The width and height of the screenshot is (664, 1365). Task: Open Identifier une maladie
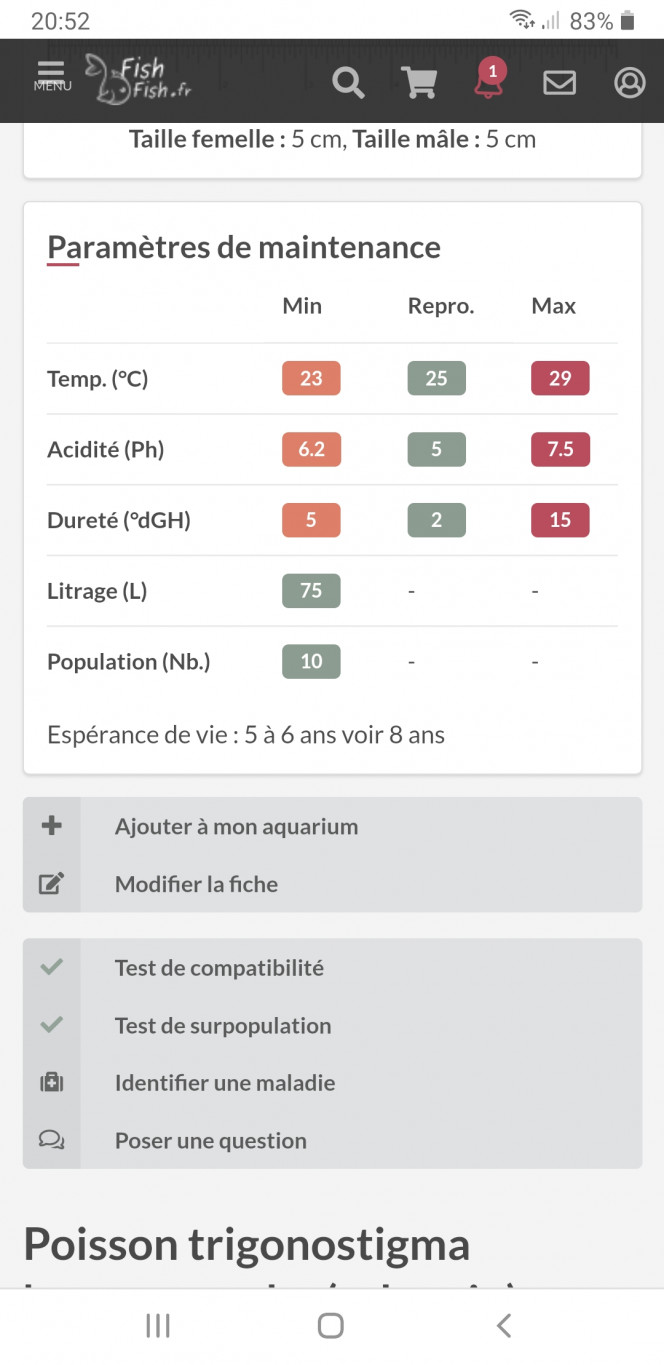pos(332,1082)
